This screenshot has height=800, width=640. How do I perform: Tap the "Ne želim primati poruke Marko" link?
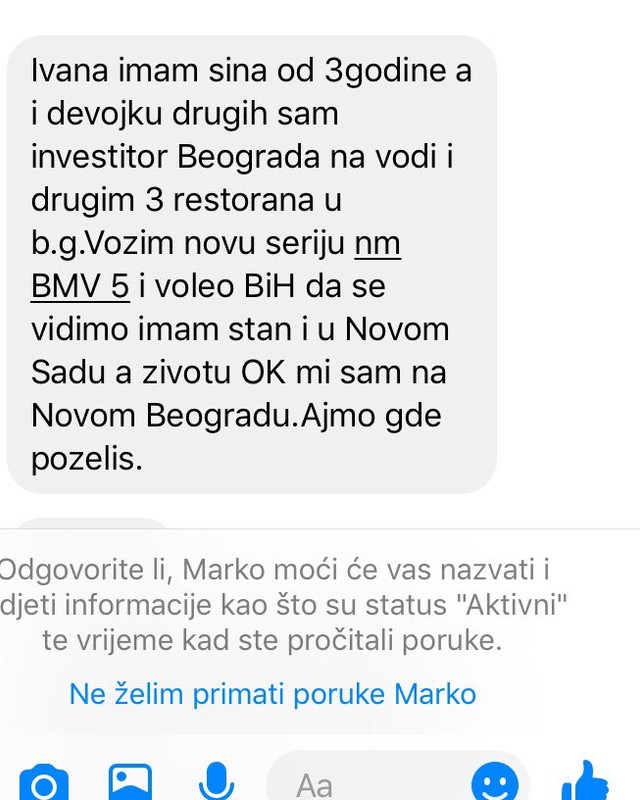click(x=272, y=694)
